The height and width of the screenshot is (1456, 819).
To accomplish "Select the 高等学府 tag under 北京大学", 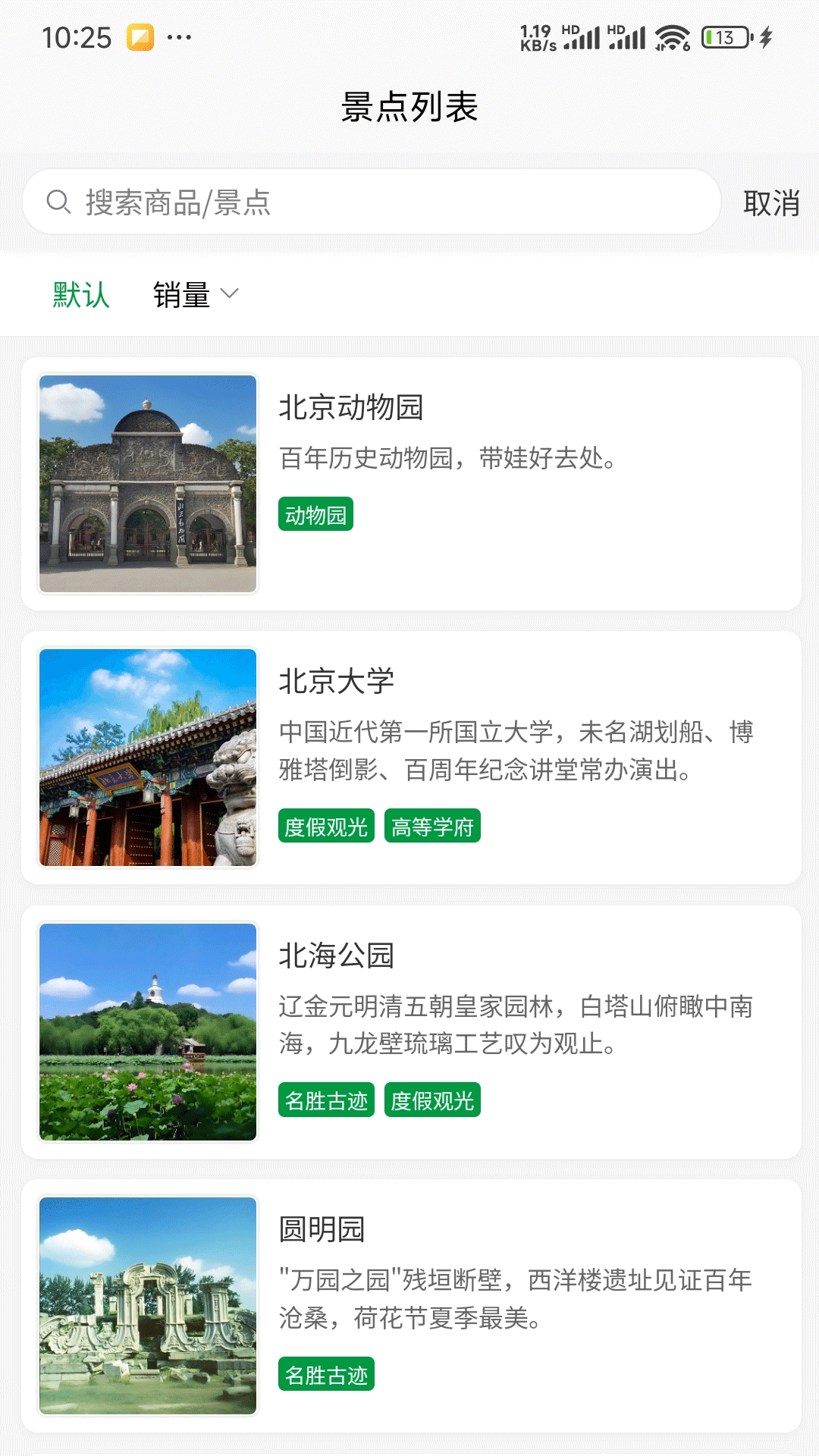I will (x=432, y=827).
